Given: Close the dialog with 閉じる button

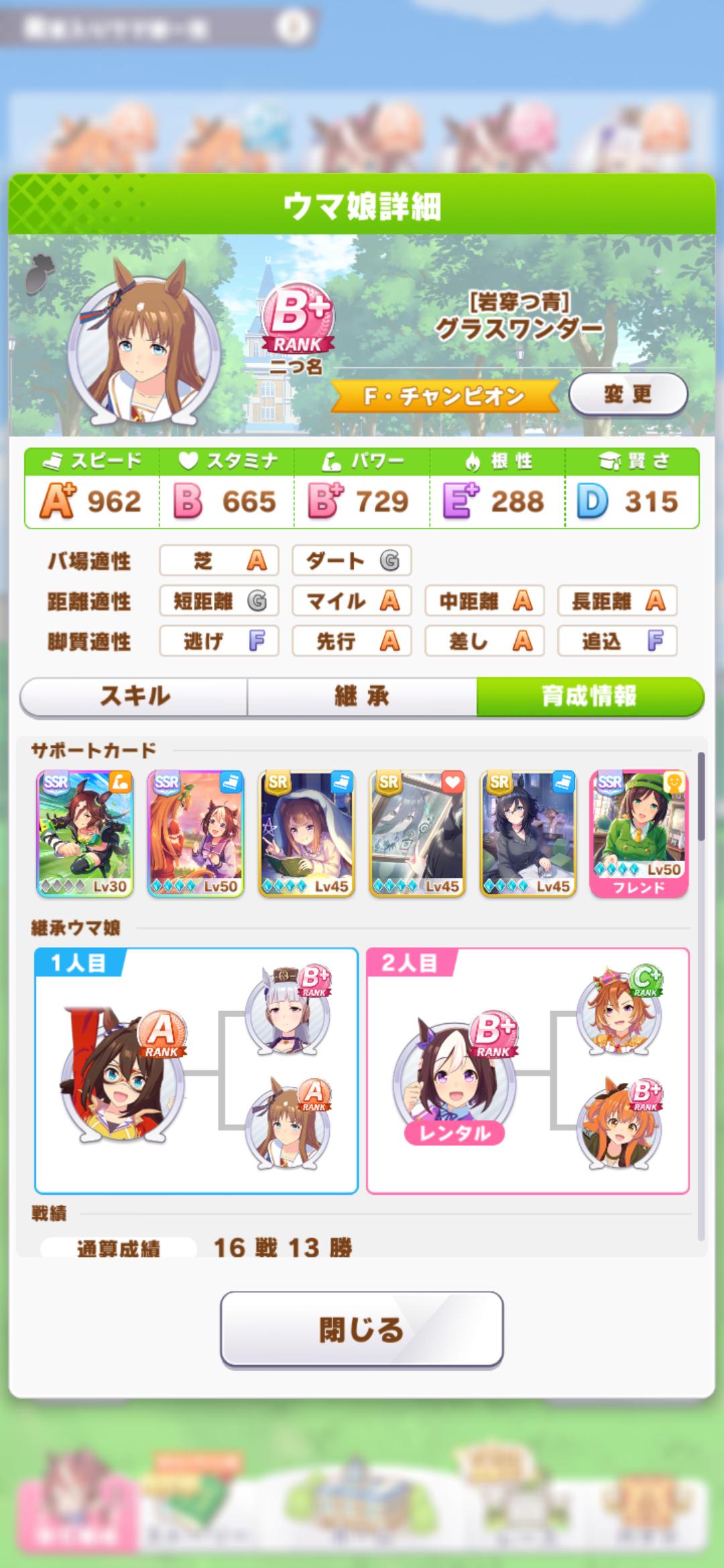Looking at the screenshot, I should click(361, 1329).
